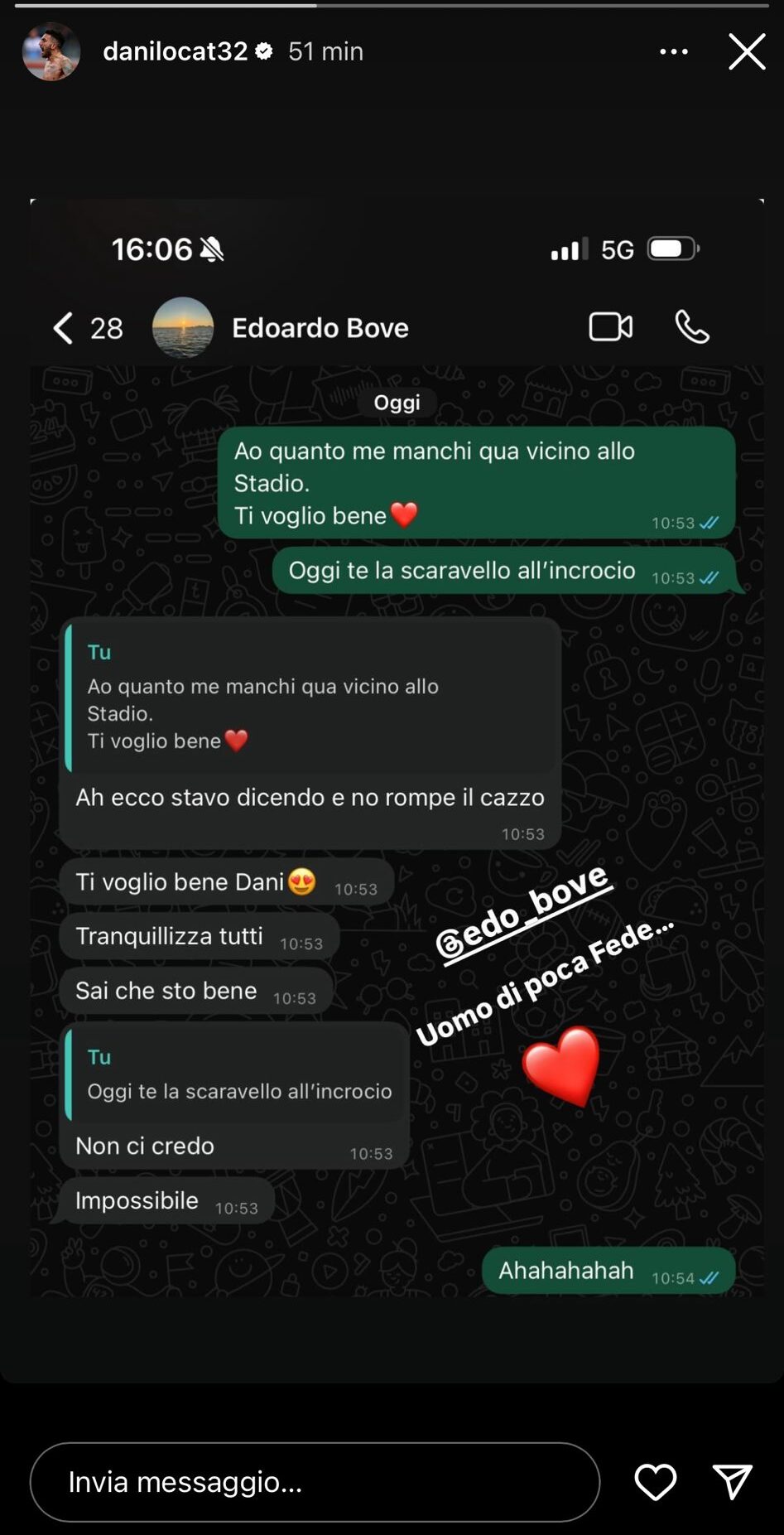Focus the Invia messaggio reply field
This screenshot has width=784, height=1535.
pos(315,1482)
